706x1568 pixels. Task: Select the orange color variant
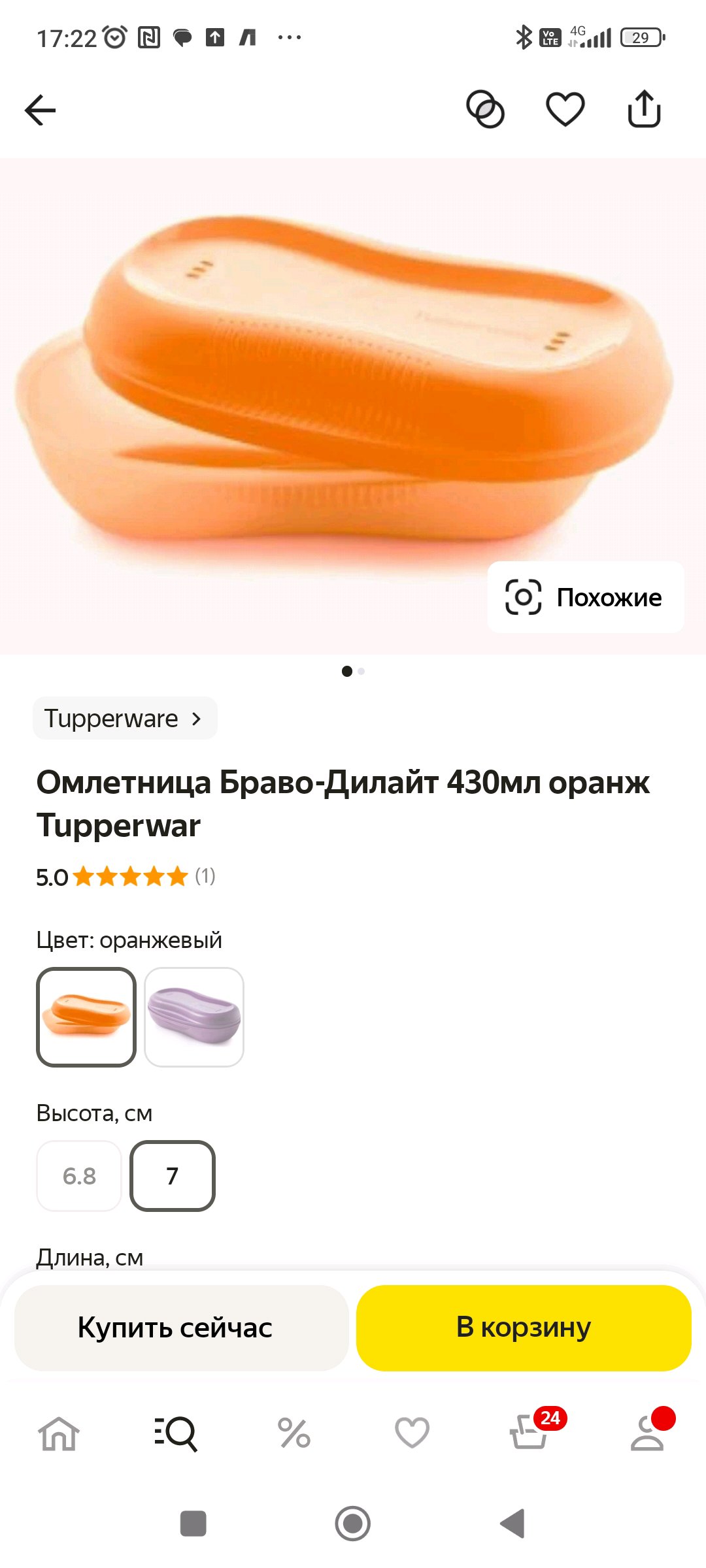pyautogui.click(x=86, y=1017)
